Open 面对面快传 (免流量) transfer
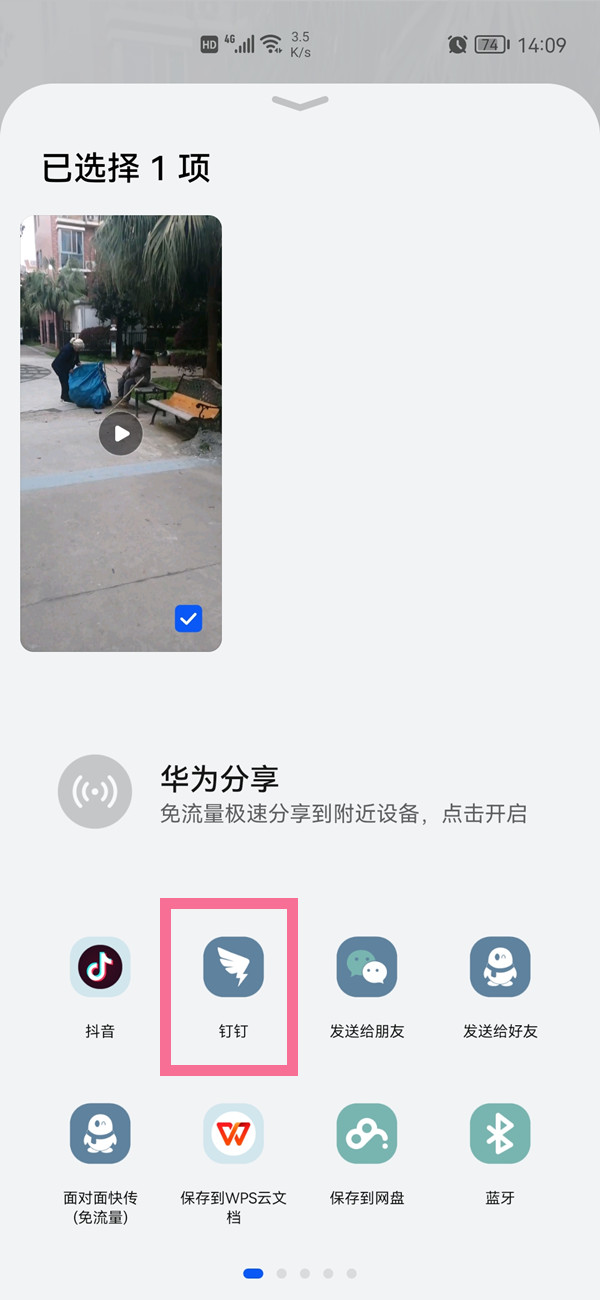 tap(100, 1134)
